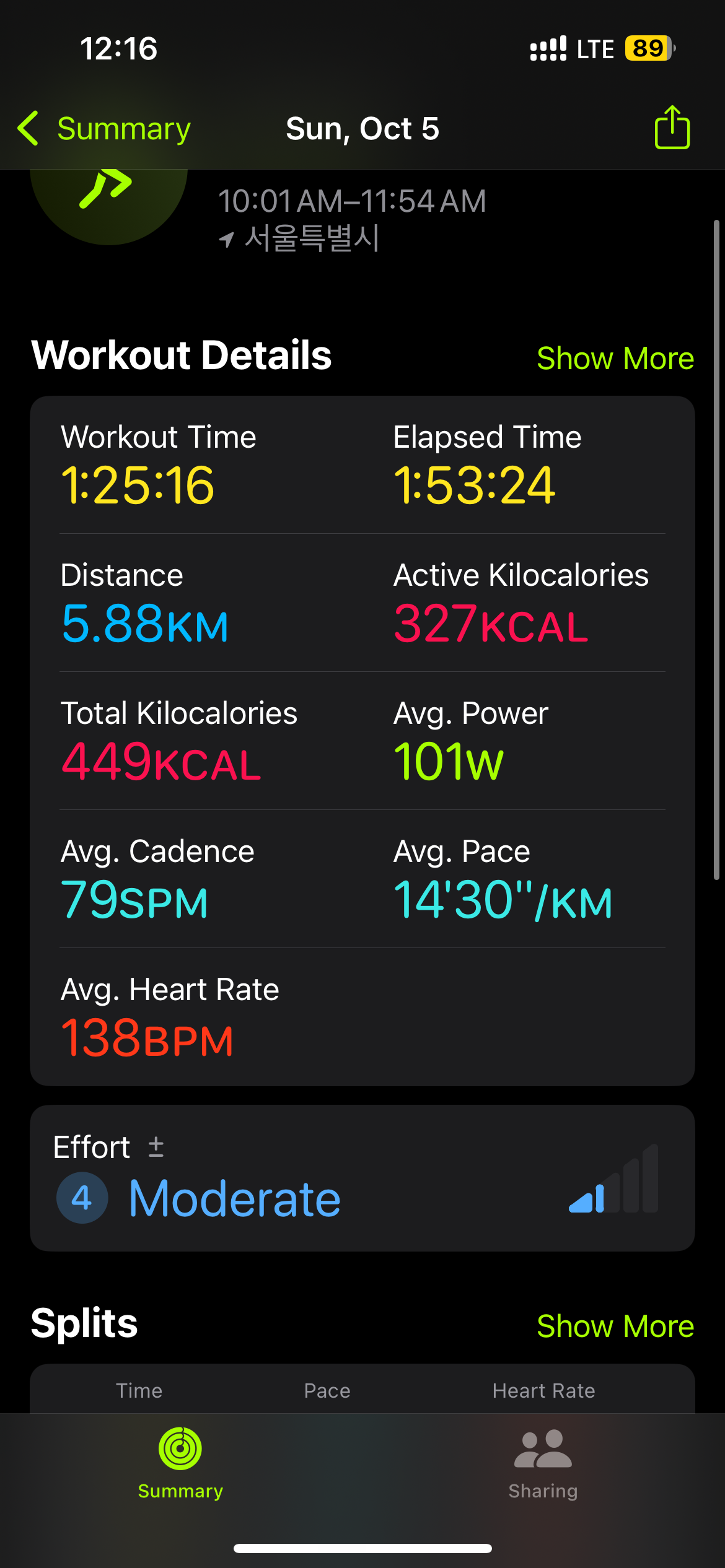The height and width of the screenshot is (1568, 725).
Task: Go back to Summary
Action: pos(104,129)
